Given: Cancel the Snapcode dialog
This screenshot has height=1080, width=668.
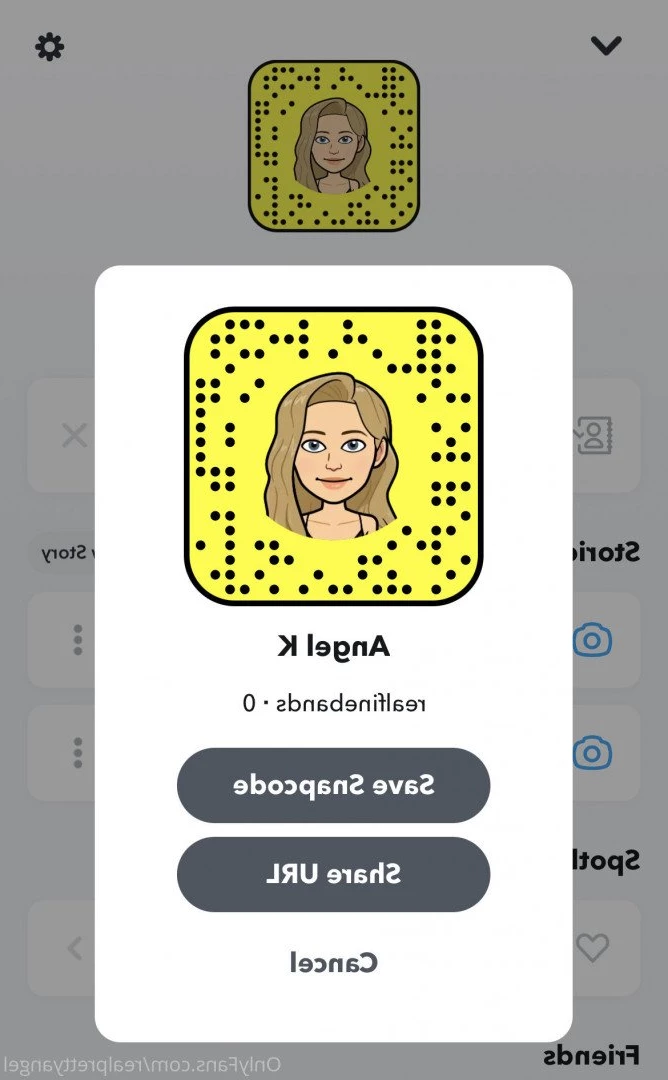Looking at the screenshot, I should 333,963.
